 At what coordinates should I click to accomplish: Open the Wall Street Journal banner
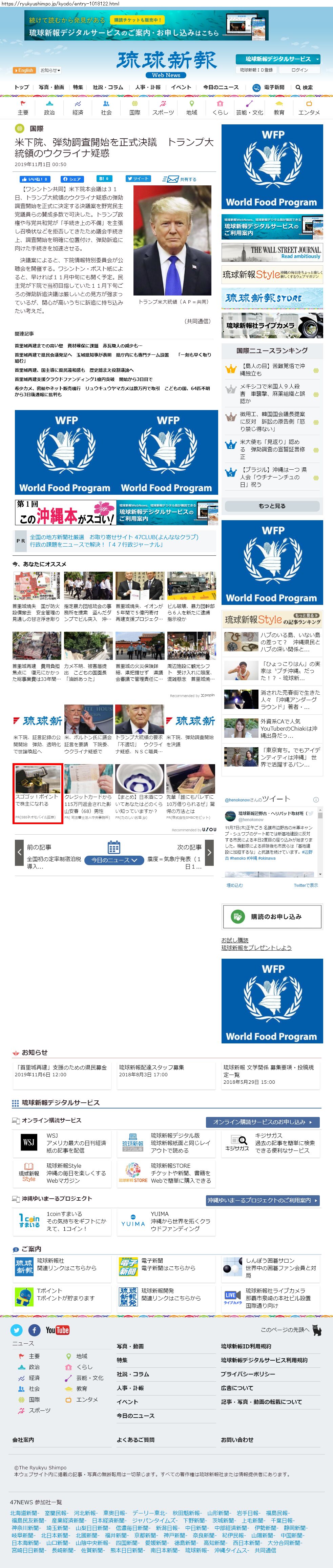[271, 252]
